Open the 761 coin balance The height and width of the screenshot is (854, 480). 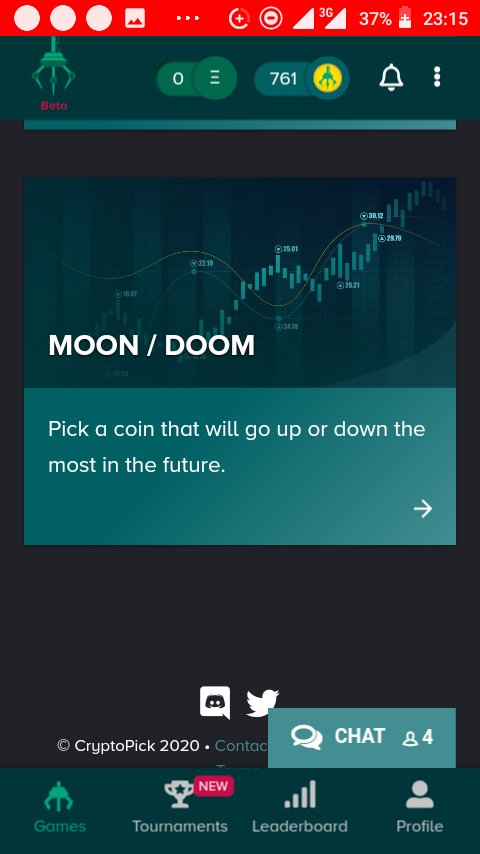tap(301, 78)
